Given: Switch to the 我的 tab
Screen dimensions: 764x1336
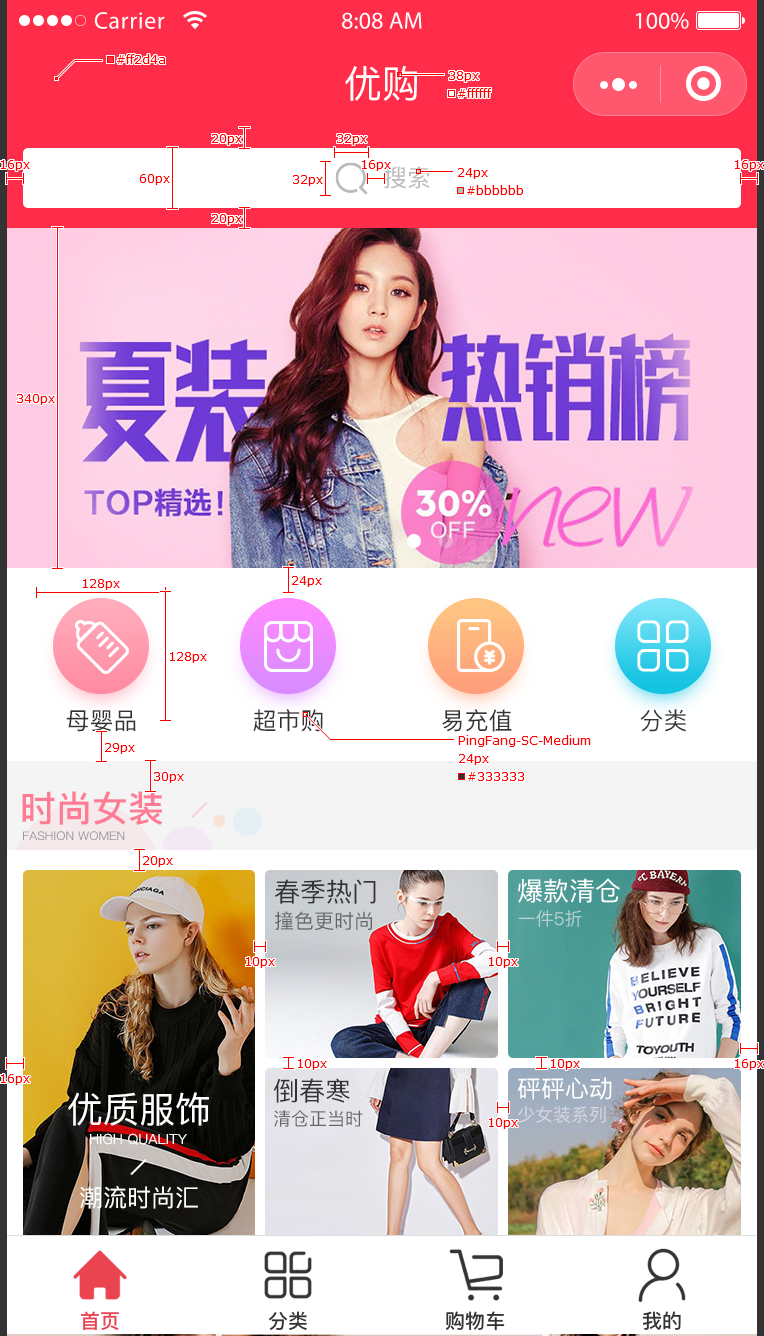Looking at the screenshot, I should (x=661, y=1288).
